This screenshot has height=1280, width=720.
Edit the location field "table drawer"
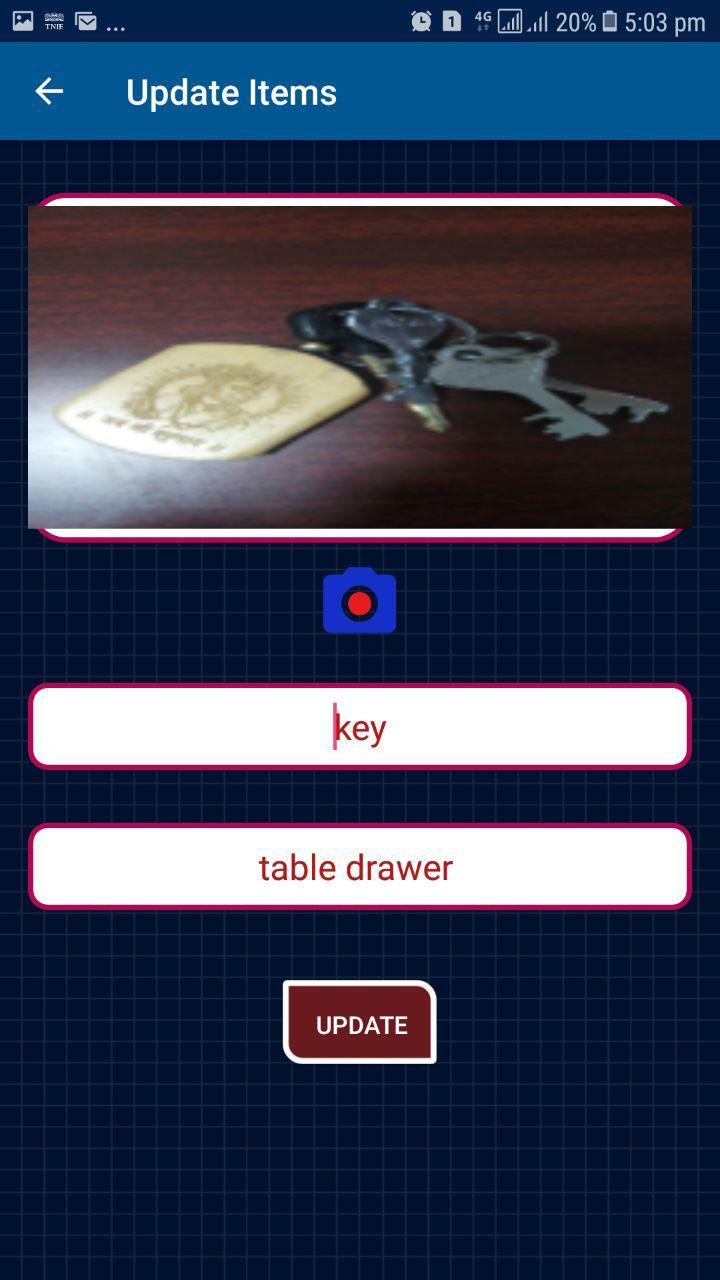360,867
